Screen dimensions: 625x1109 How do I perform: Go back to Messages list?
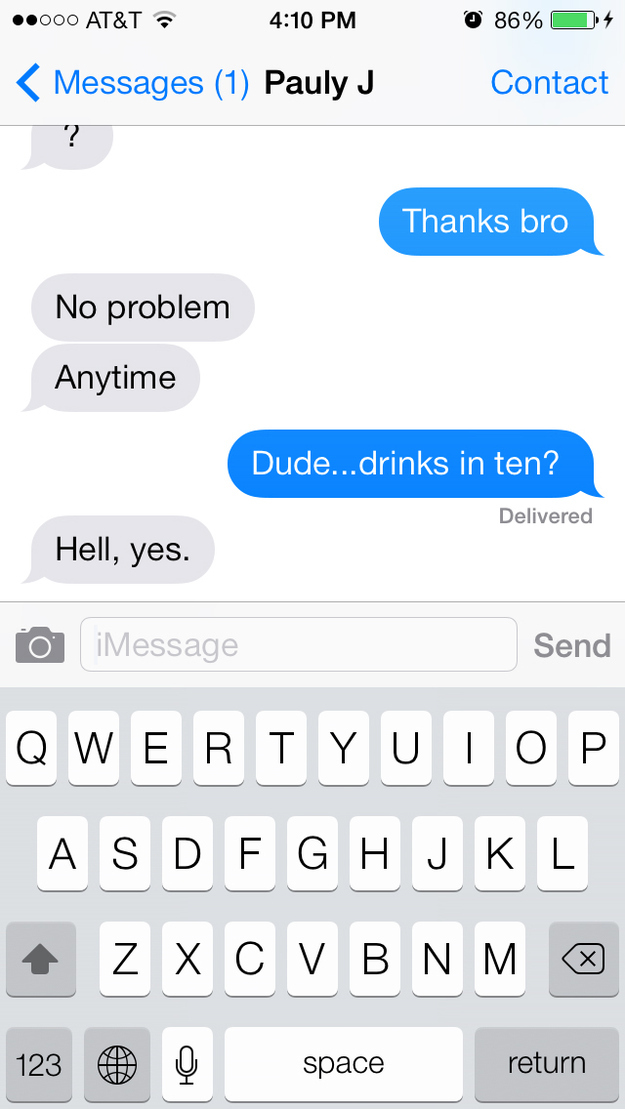click(x=132, y=83)
